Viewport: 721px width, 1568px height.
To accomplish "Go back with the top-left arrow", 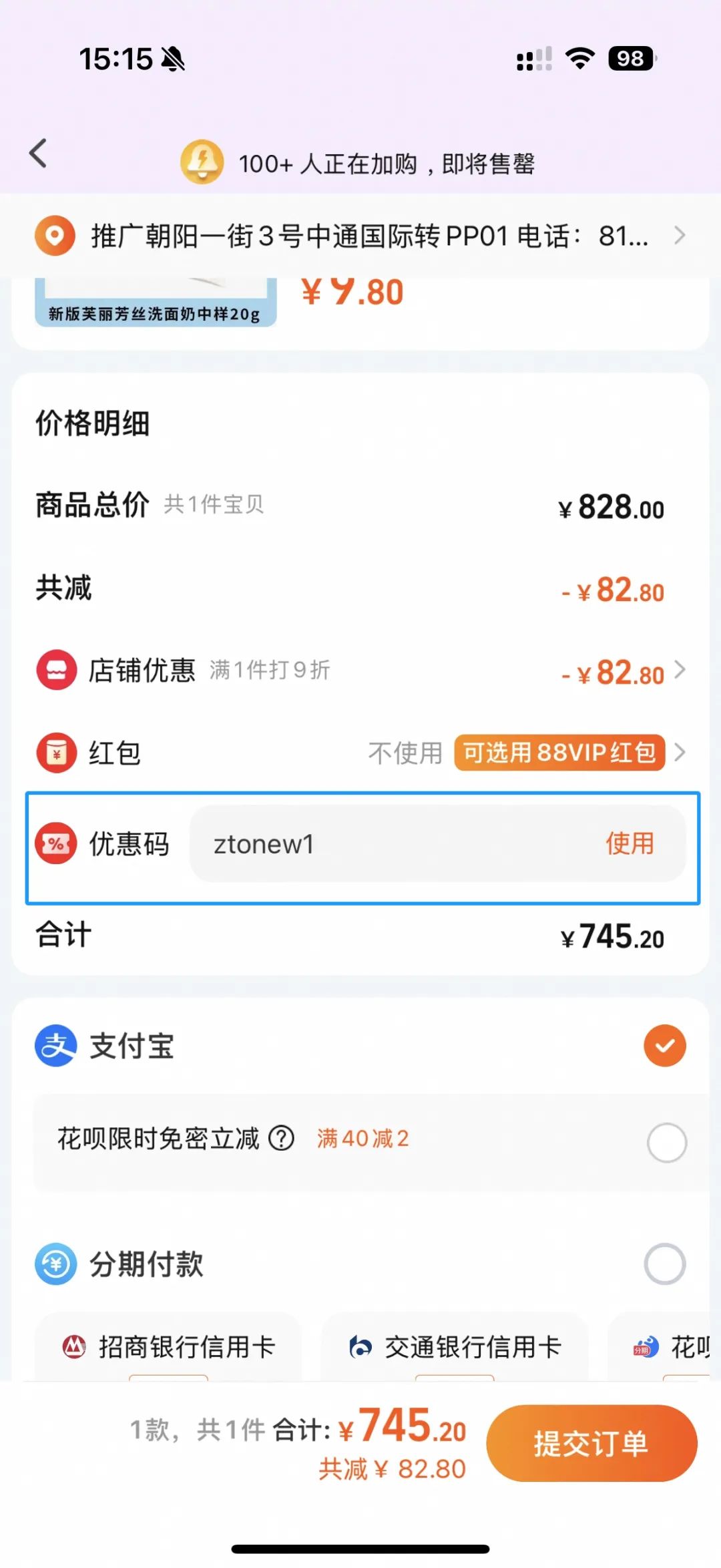I will [x=39, y=154].
